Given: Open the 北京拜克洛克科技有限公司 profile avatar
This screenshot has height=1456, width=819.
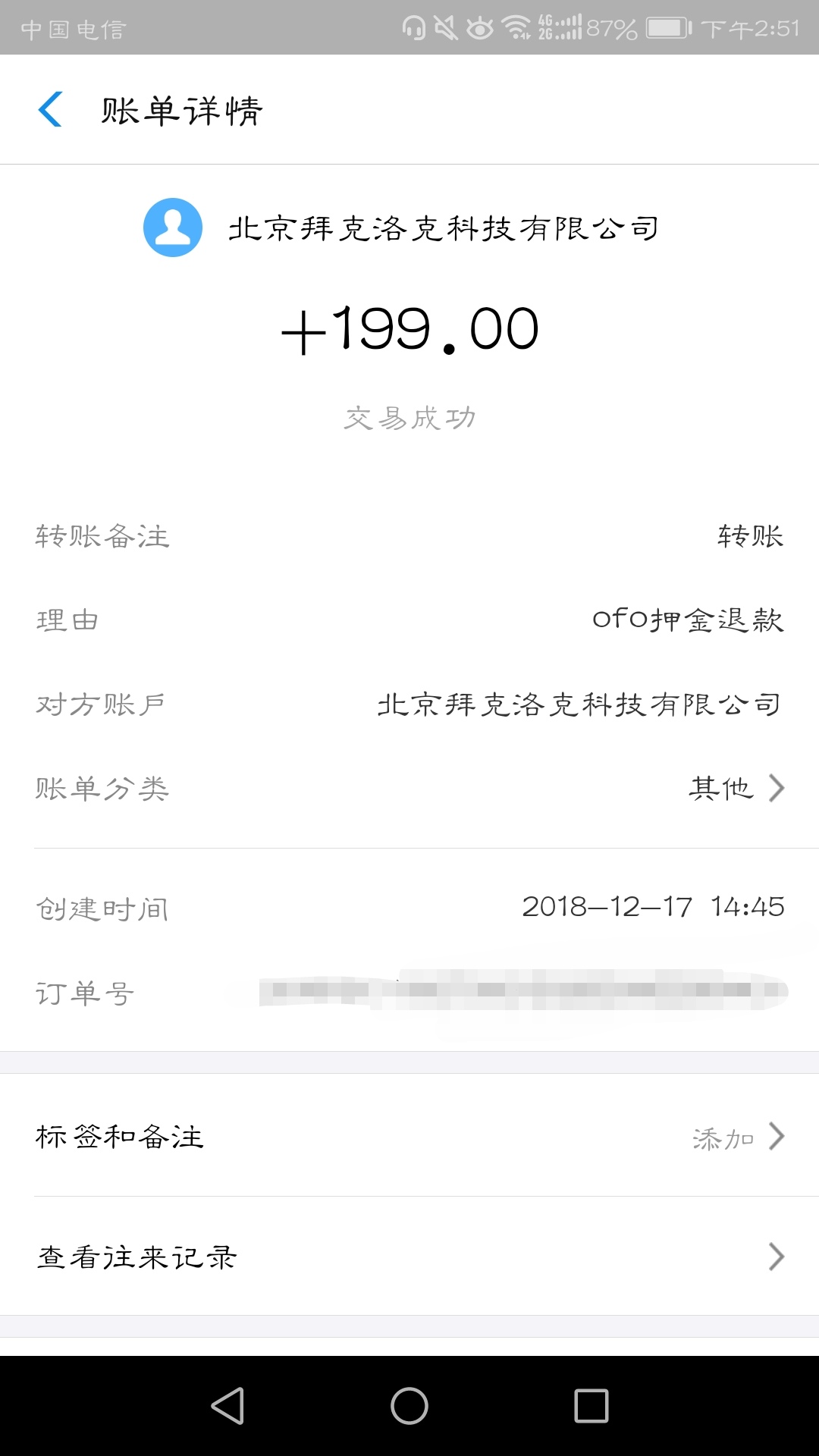Looking at the screenshot, I should [173, 227].
